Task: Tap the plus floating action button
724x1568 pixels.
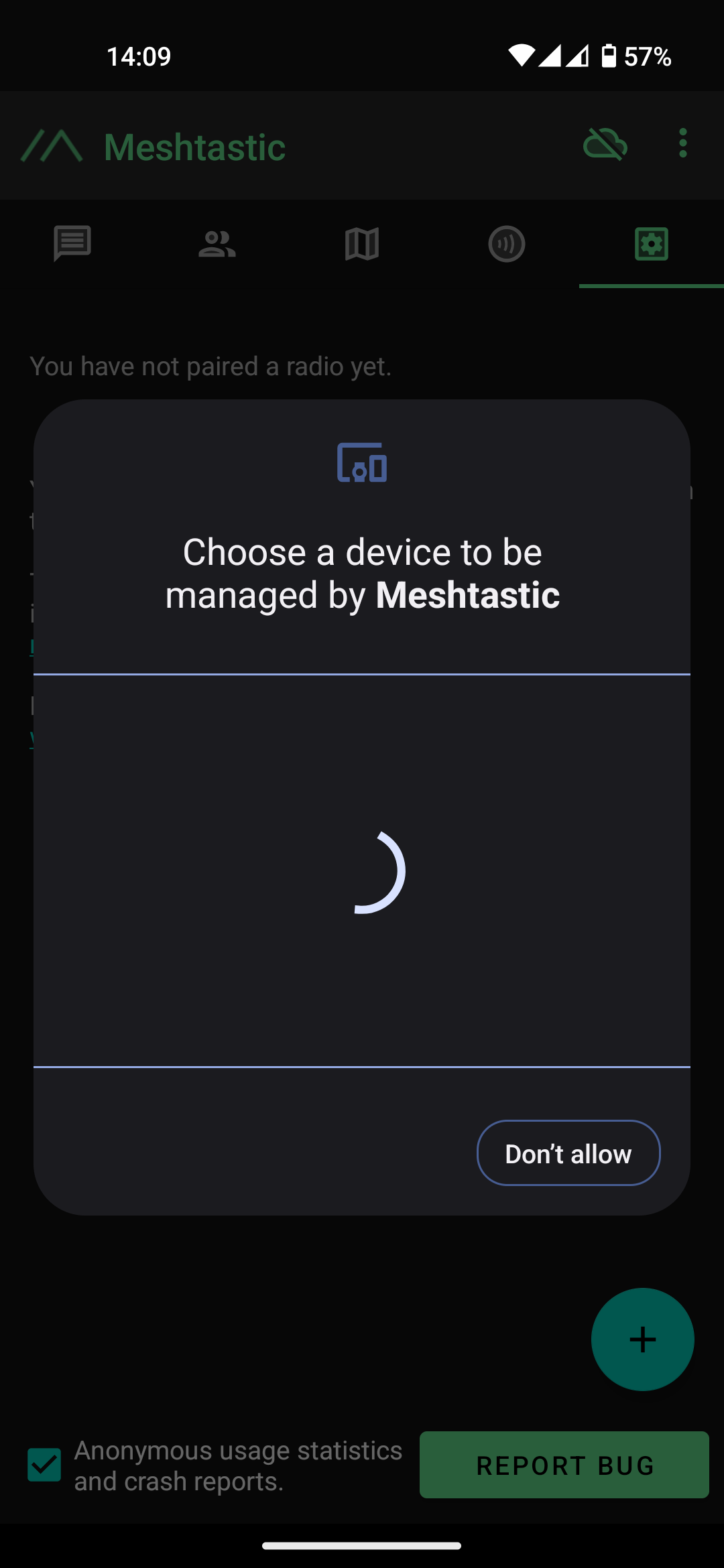Action: (x=642, y=1339)
